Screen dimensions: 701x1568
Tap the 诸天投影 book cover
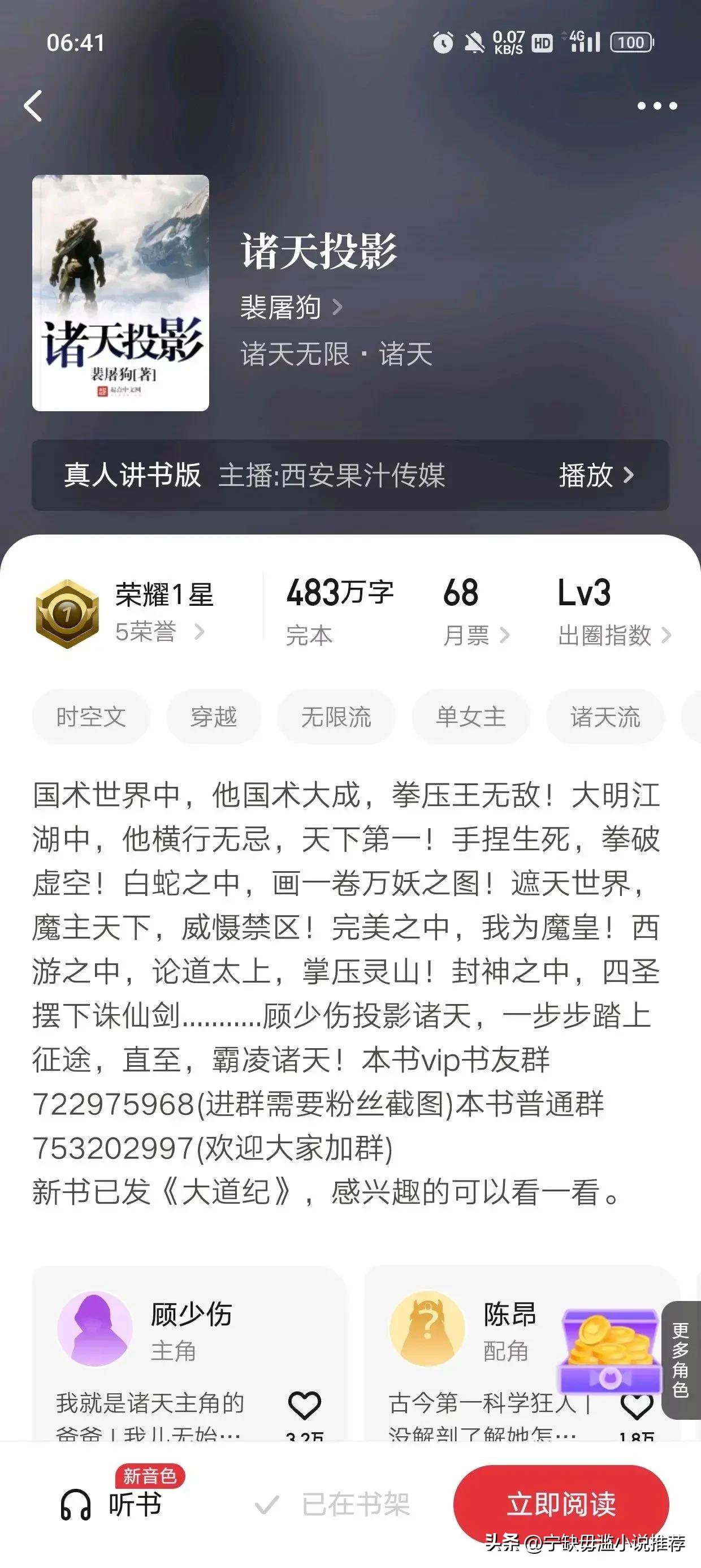pos(120,293)
